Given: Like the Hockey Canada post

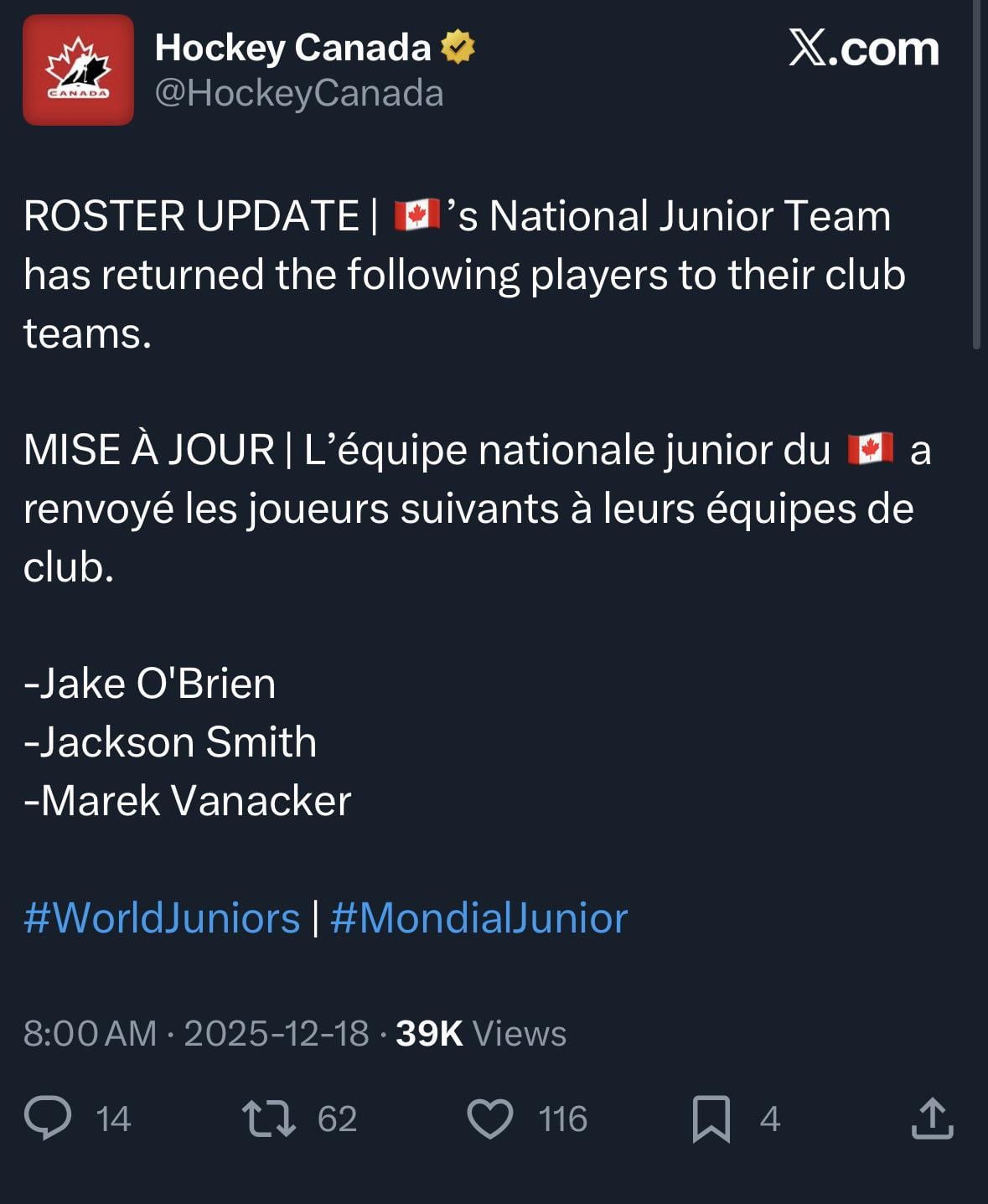Looking at the screenshot, I should click(x=490, y=1119).
